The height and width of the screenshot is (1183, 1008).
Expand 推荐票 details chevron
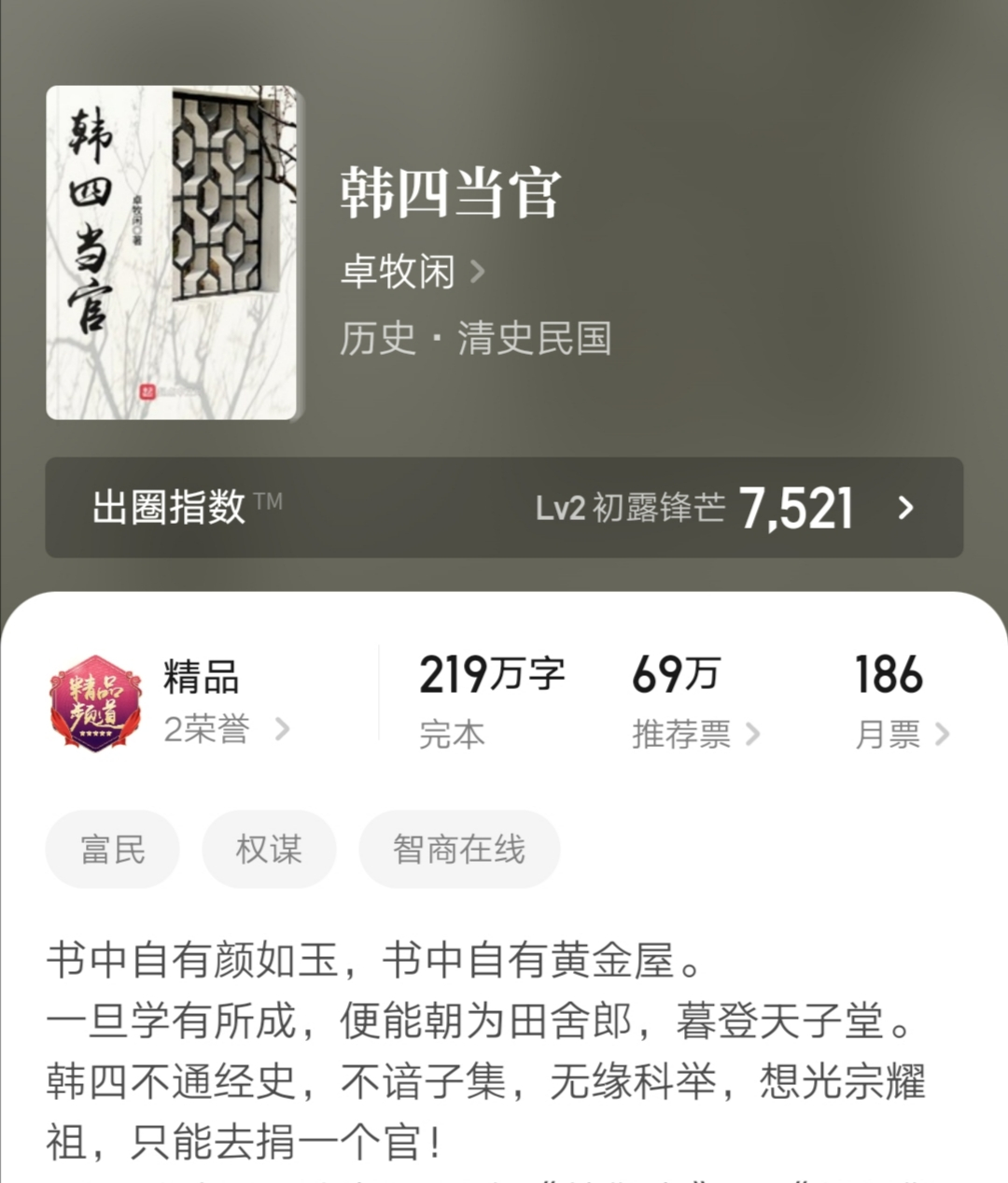[756, 735]
